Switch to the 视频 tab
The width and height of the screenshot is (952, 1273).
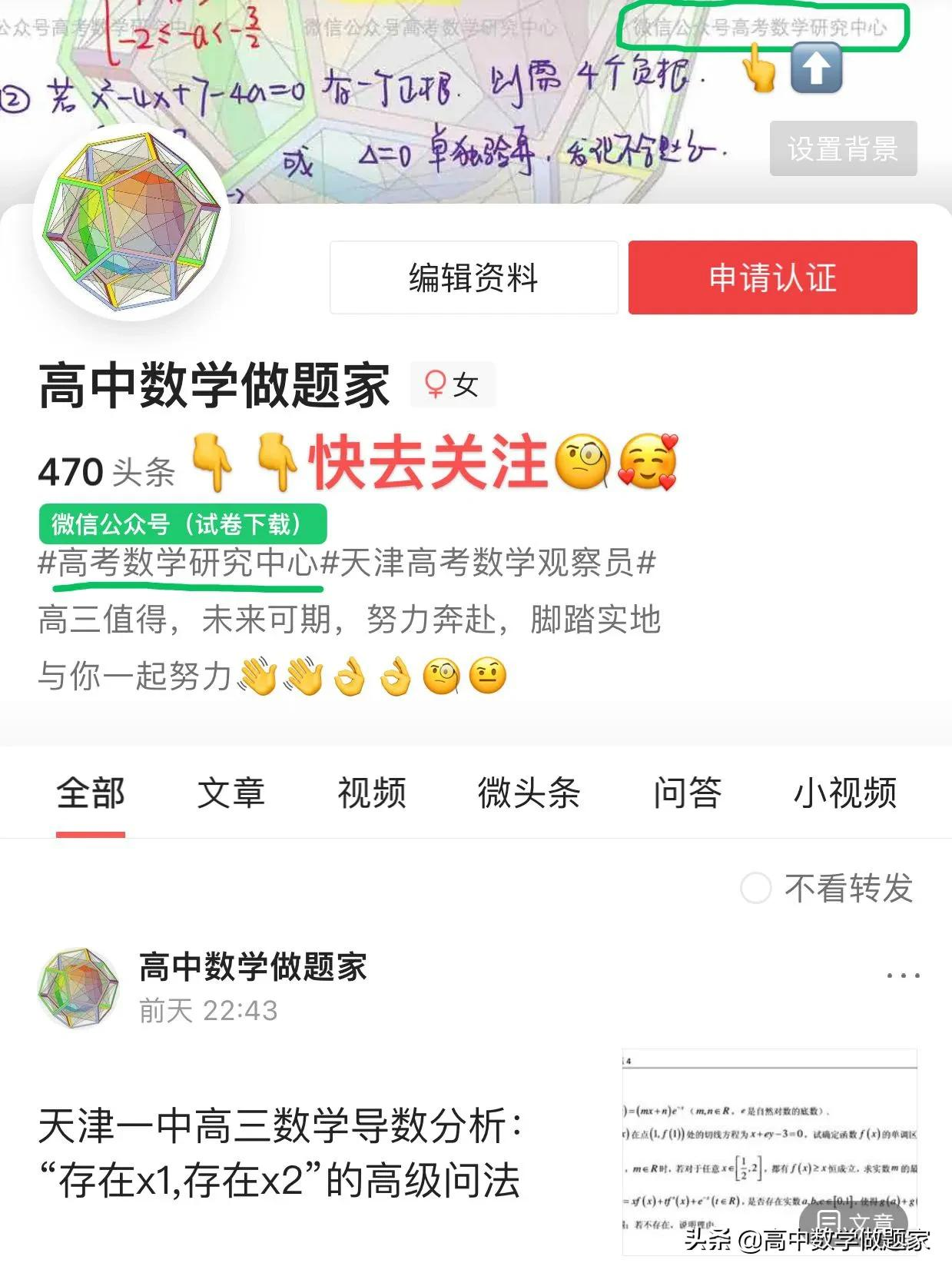(x=370, y=796)
